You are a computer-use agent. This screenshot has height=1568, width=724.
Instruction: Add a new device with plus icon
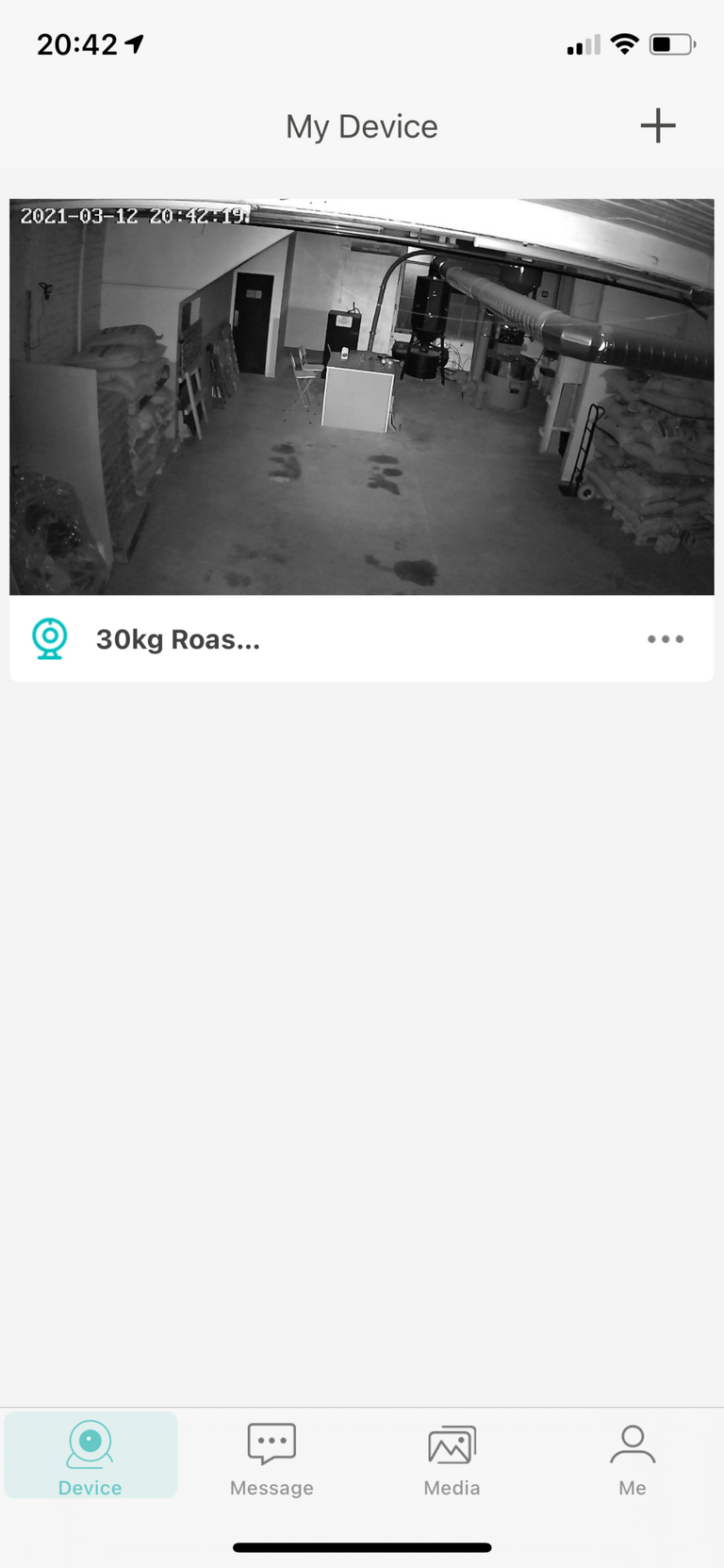coord(657,125)
